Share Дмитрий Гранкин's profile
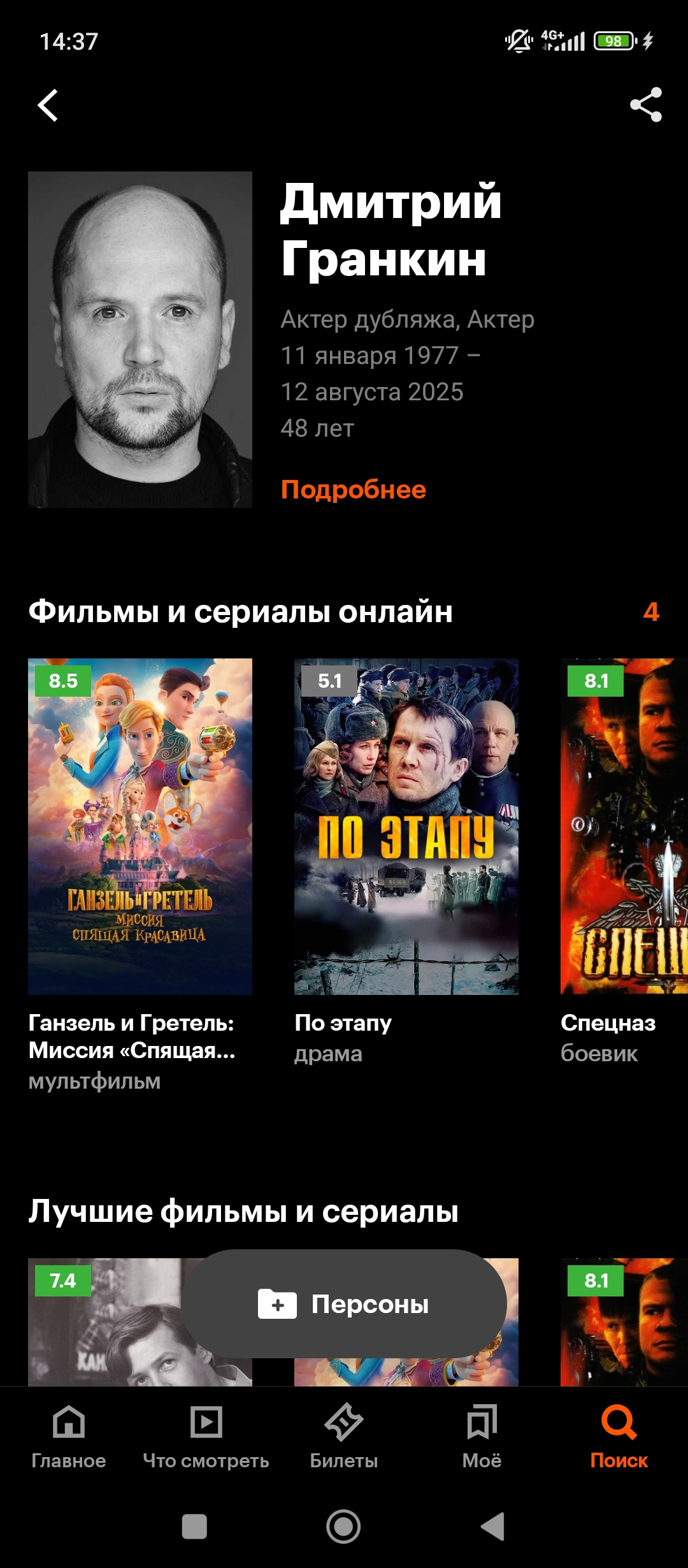Image resolution: width=688 pixels, height=1568 pixels. (x=645, y=105)
